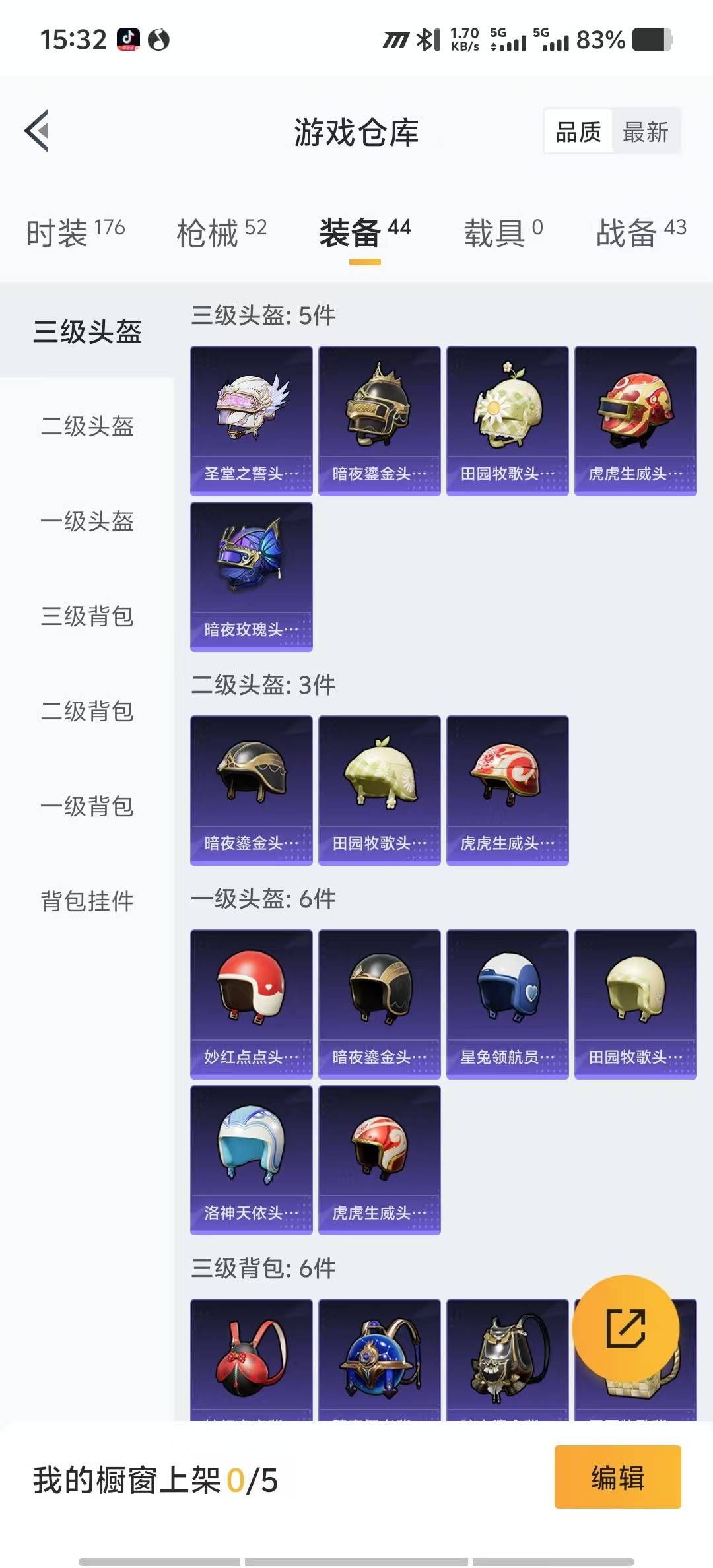The width and height of the screenshot is (713, 1568).
Task: Open the 圣堂之誓 helmet item
Action: click(x=251, y=420)
